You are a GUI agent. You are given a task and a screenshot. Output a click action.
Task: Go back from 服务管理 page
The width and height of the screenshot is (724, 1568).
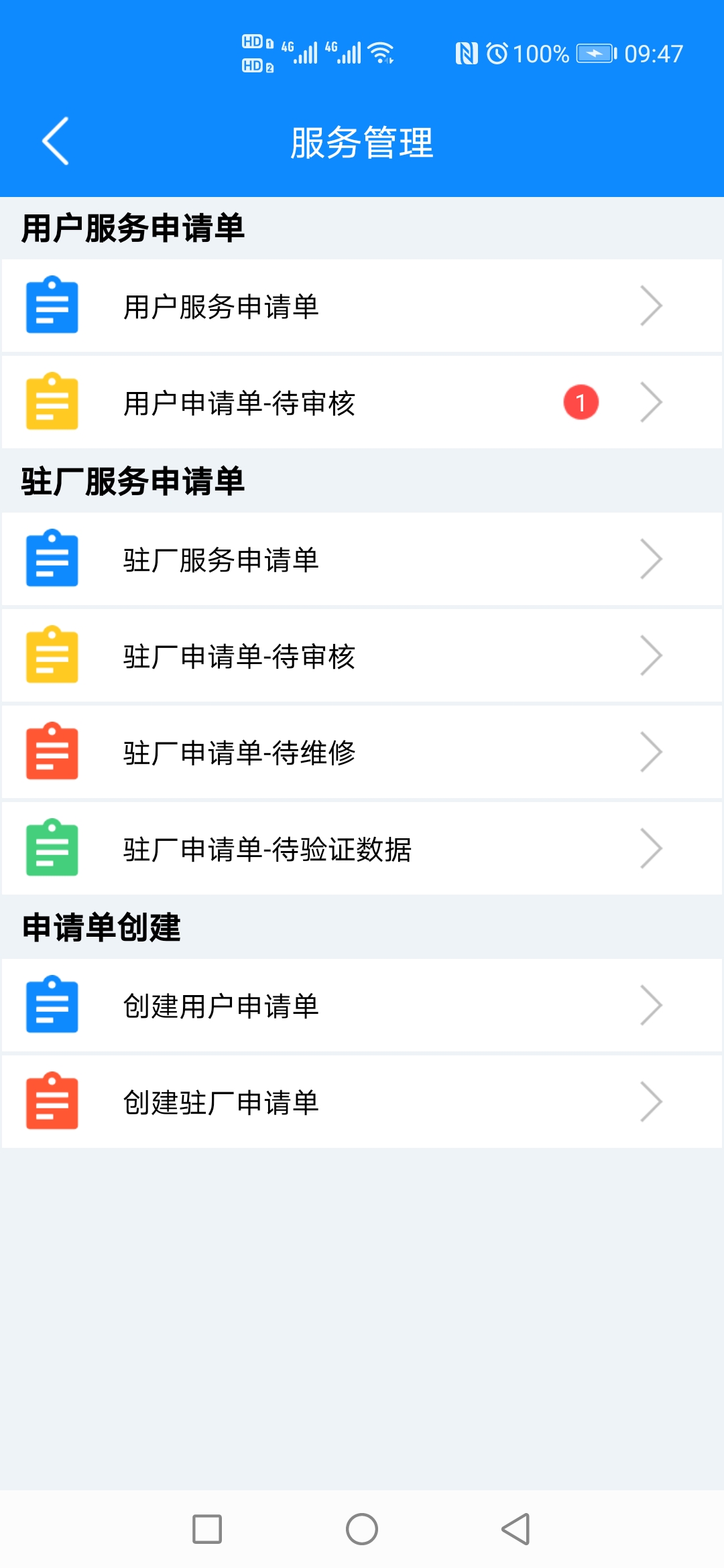point(56,141)
